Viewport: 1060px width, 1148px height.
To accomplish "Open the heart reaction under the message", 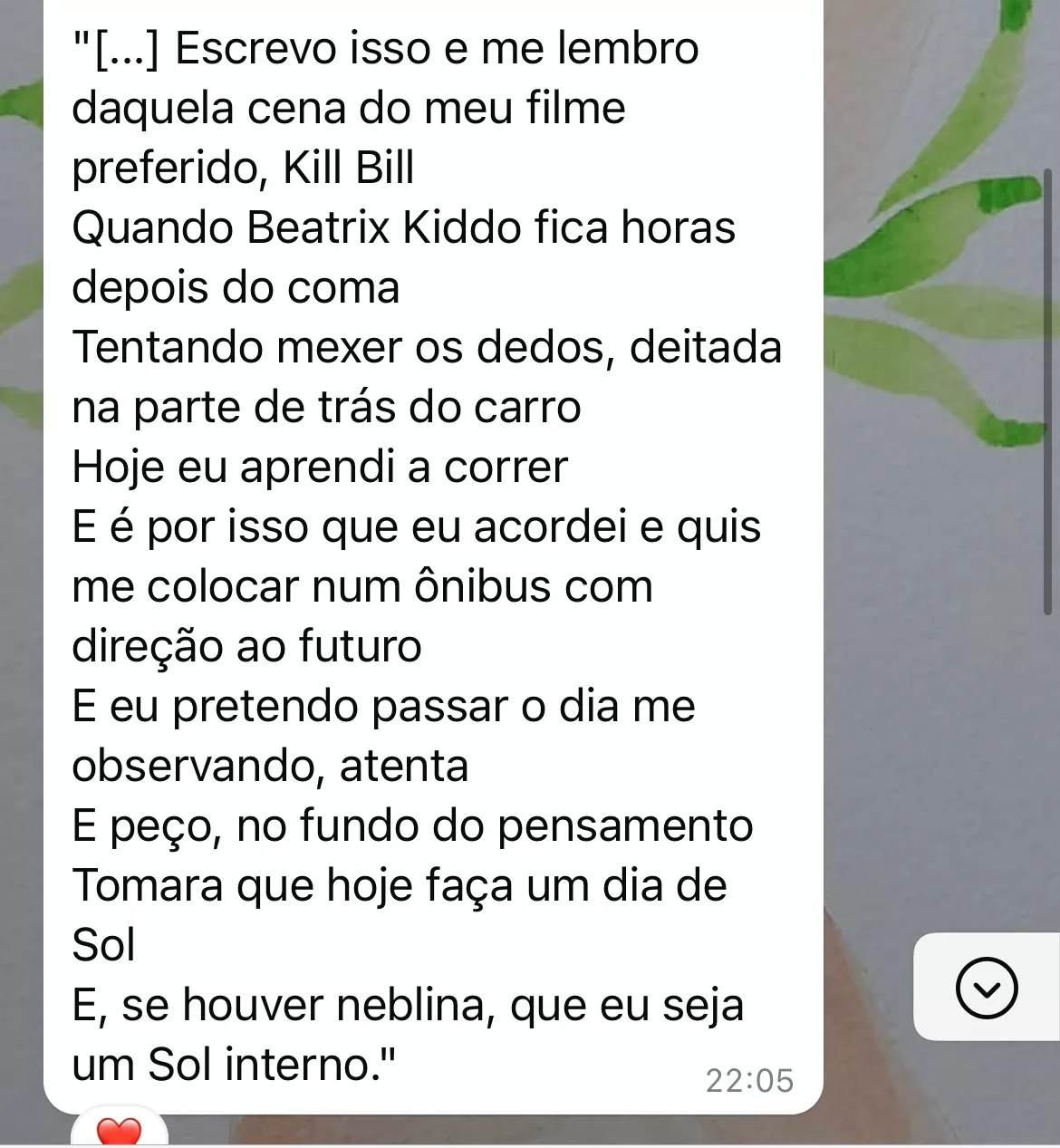I will (x=120, y=1131).
